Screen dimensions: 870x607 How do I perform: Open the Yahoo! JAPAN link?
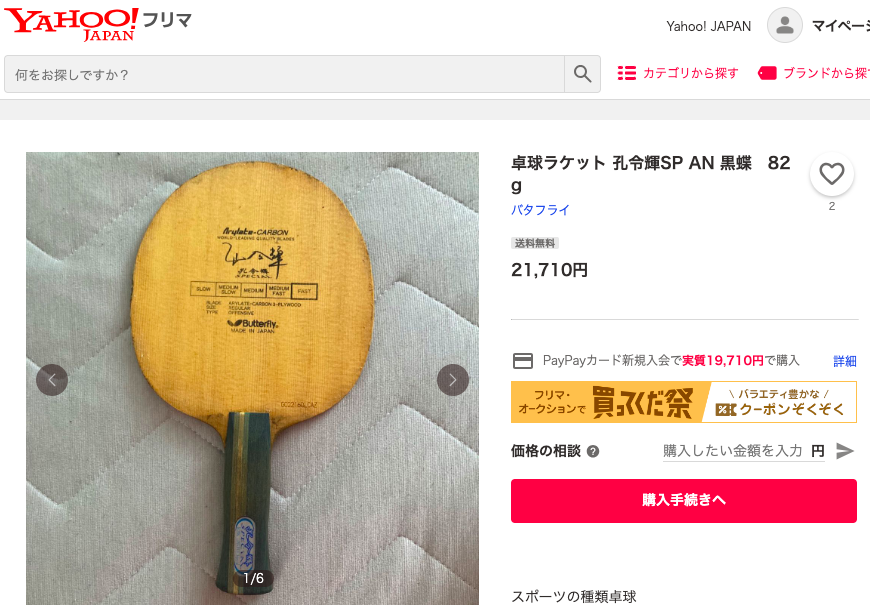click(x=708, y=26)
